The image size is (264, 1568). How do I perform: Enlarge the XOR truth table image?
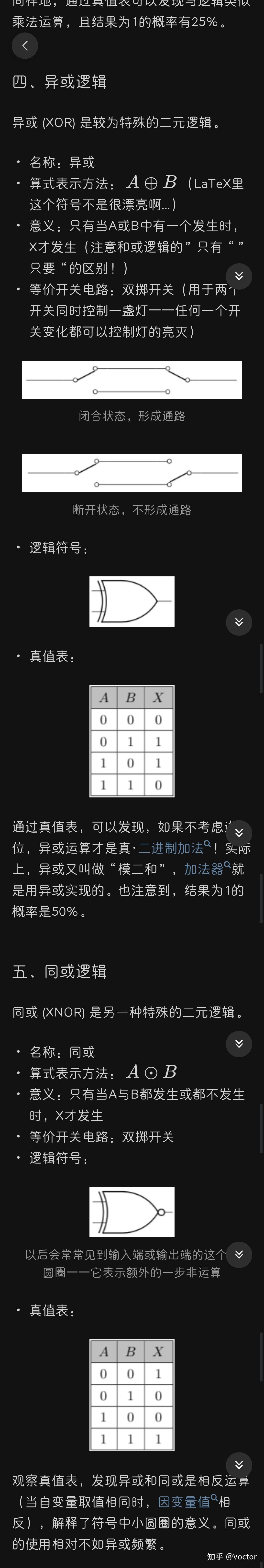pos(132,741)
